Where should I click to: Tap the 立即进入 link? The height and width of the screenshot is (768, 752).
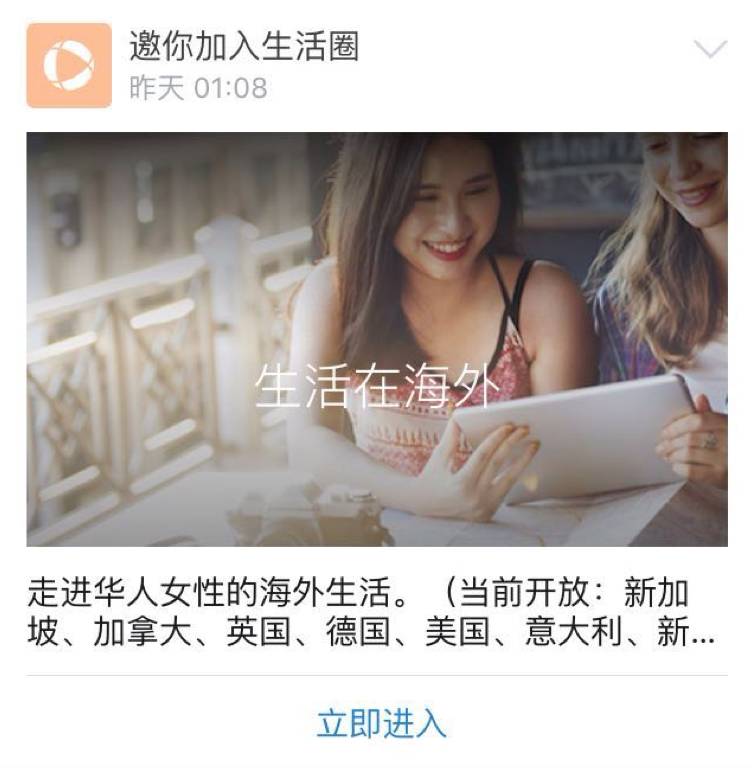pyautogui.click(x=381, y=723)
